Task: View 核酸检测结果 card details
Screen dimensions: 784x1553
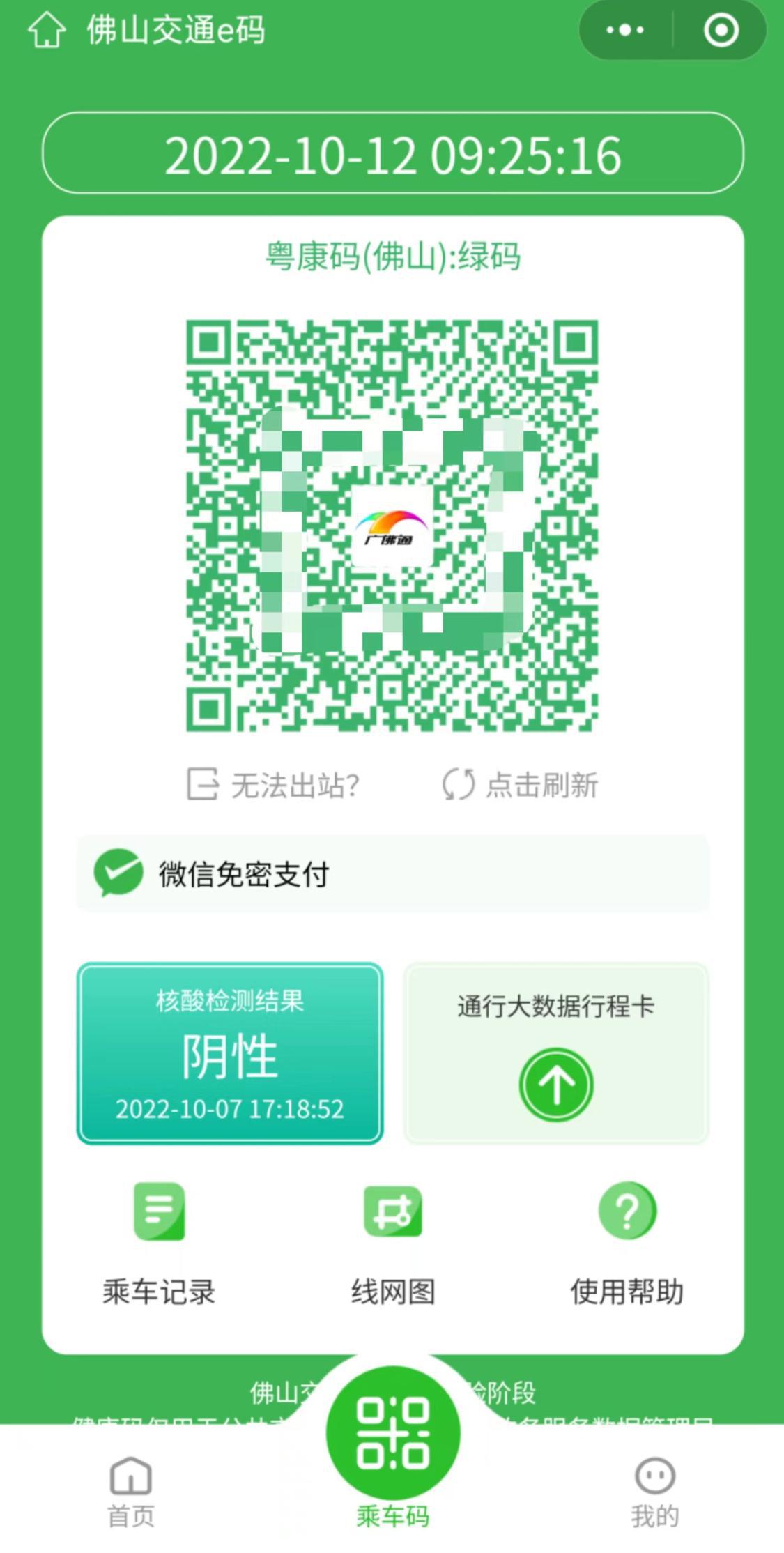Action: click(x=230, y=1054)
